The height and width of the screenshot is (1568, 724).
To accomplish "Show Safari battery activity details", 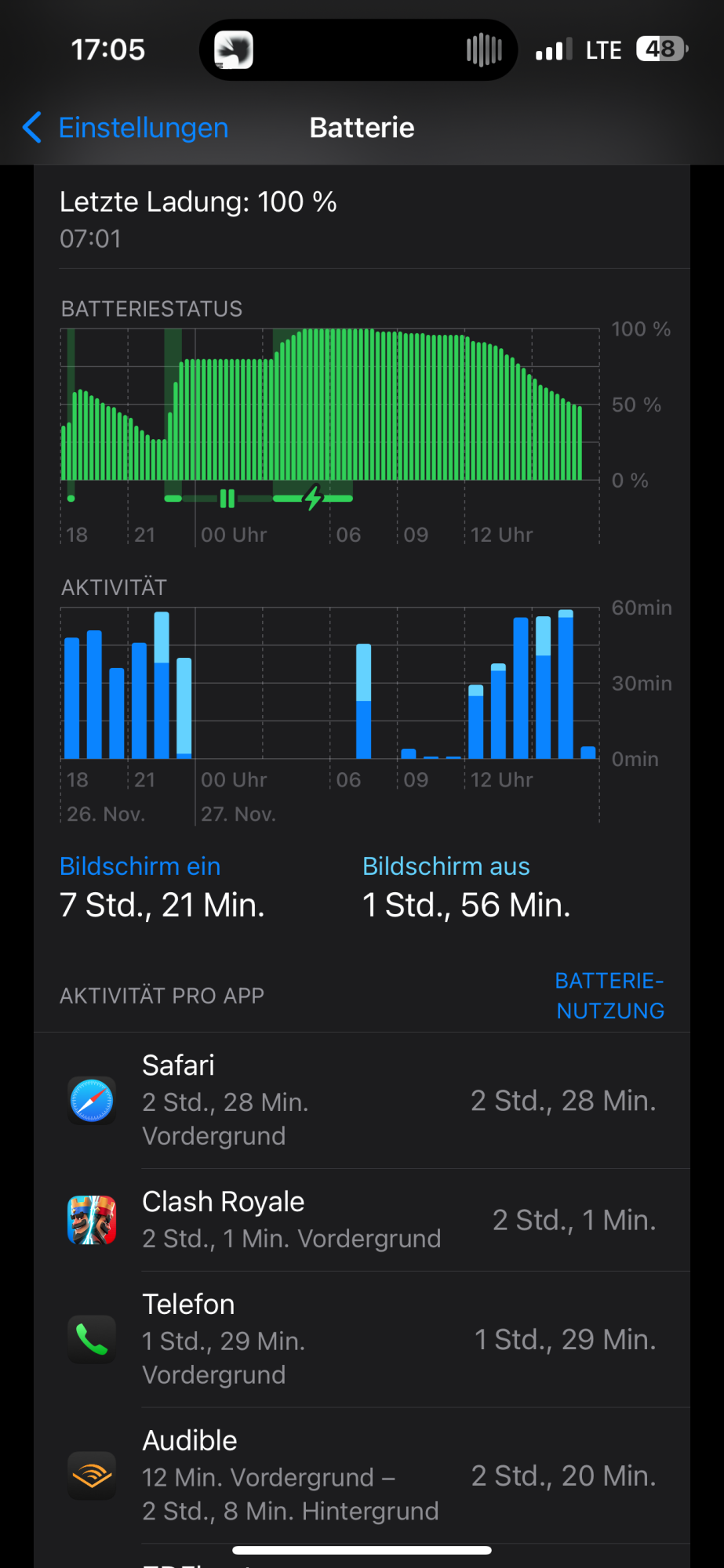I will [362, 1100].
